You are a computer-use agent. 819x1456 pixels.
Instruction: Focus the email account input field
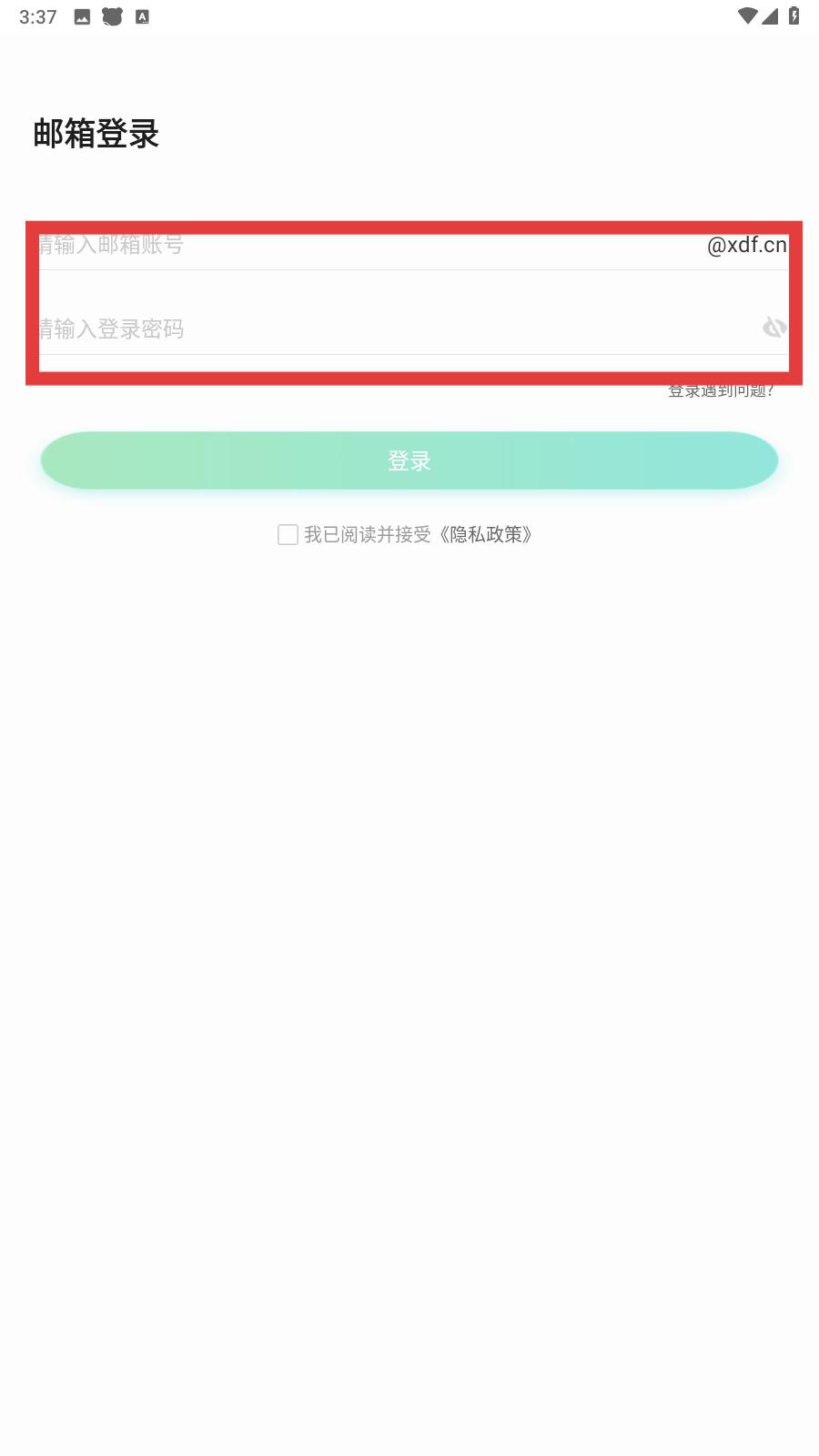(369, 245)
